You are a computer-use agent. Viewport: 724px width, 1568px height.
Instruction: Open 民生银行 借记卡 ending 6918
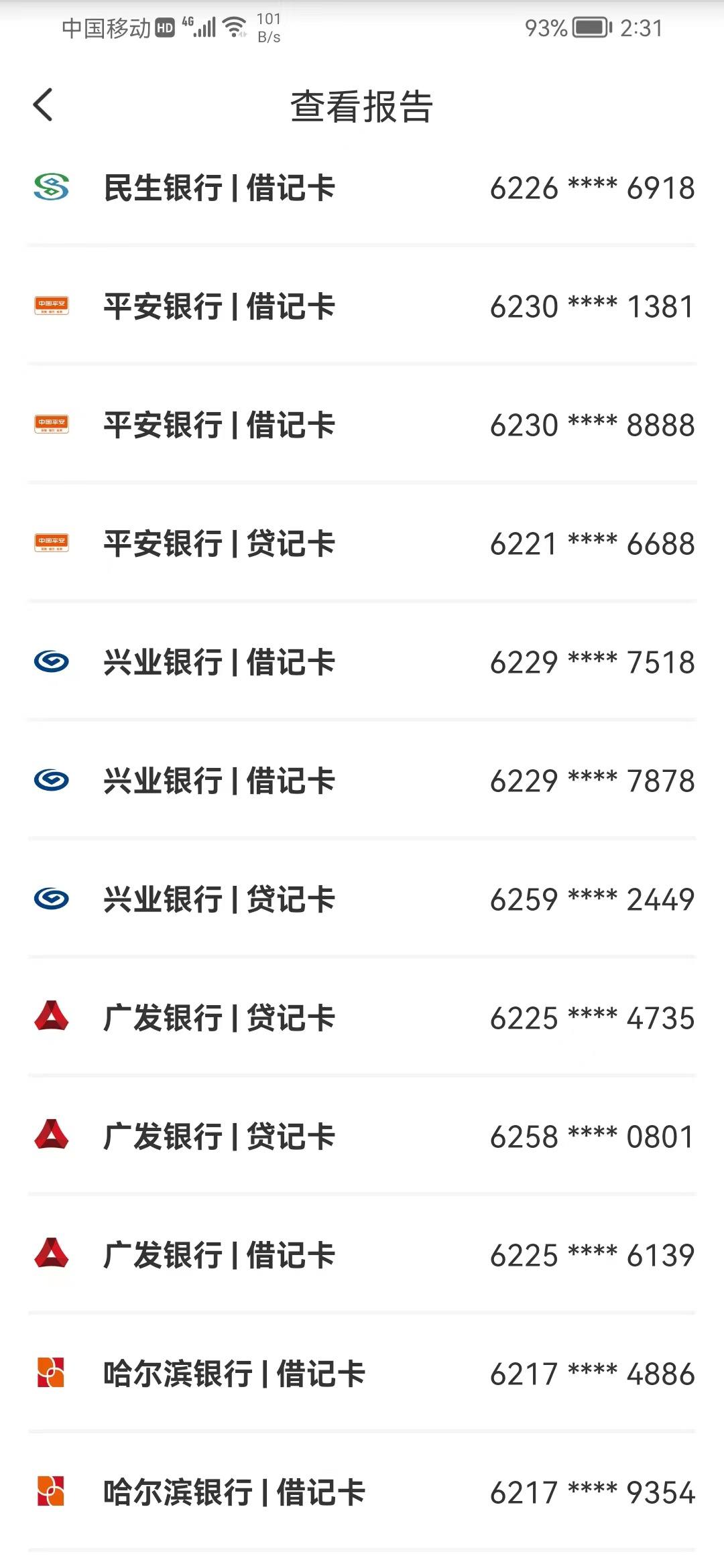[362, 187]
